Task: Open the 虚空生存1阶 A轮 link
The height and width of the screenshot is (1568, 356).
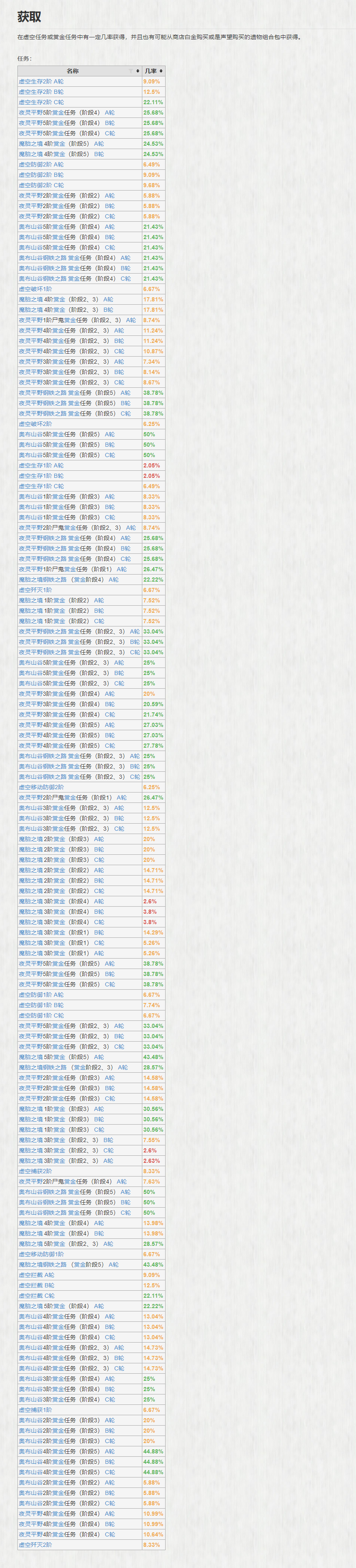Action: (x=41, y=465)
